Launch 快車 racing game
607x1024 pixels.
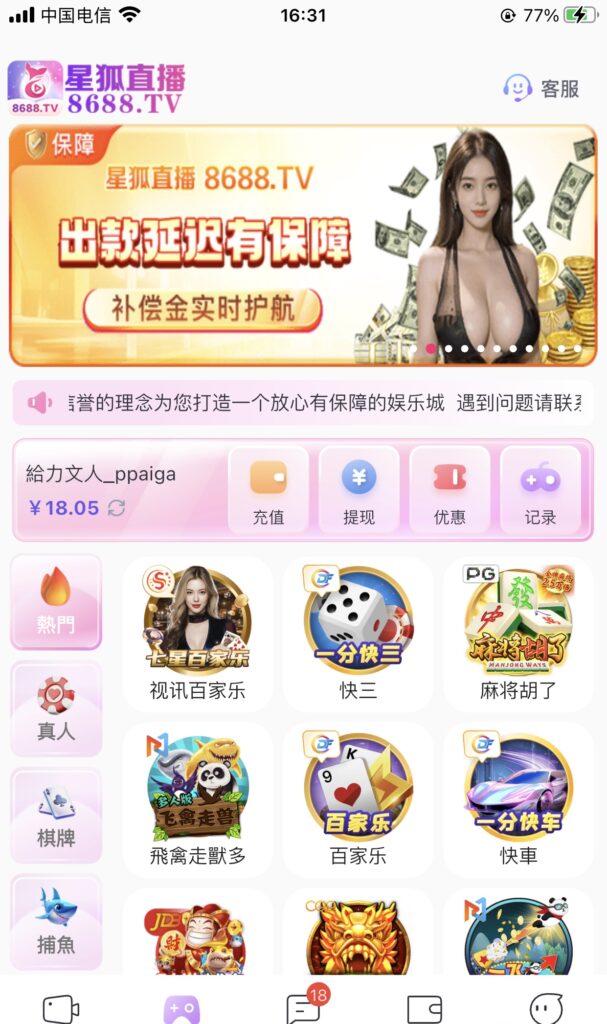click(518, 798)
